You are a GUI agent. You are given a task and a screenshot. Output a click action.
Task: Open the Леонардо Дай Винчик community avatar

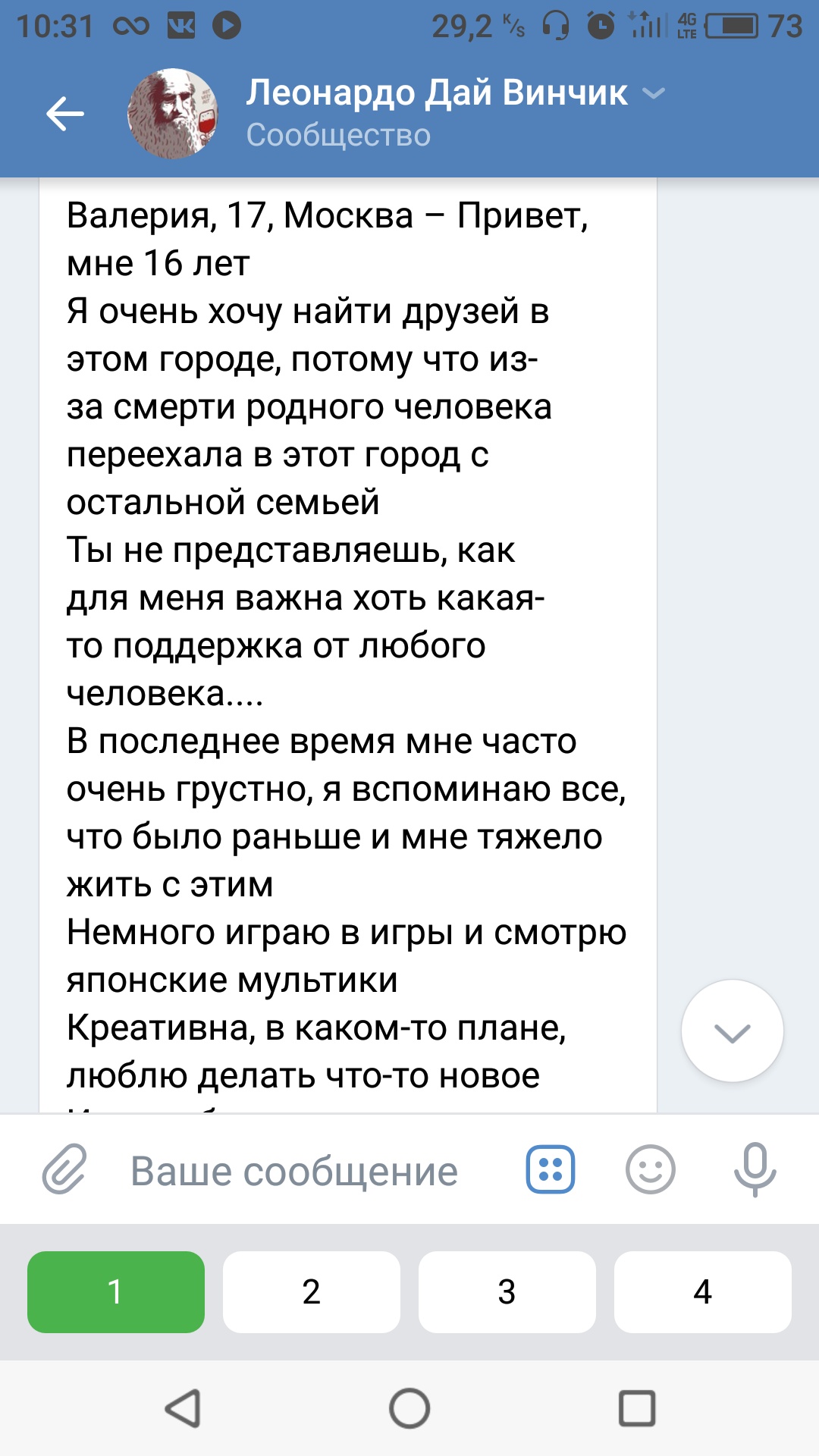point(174,114)
